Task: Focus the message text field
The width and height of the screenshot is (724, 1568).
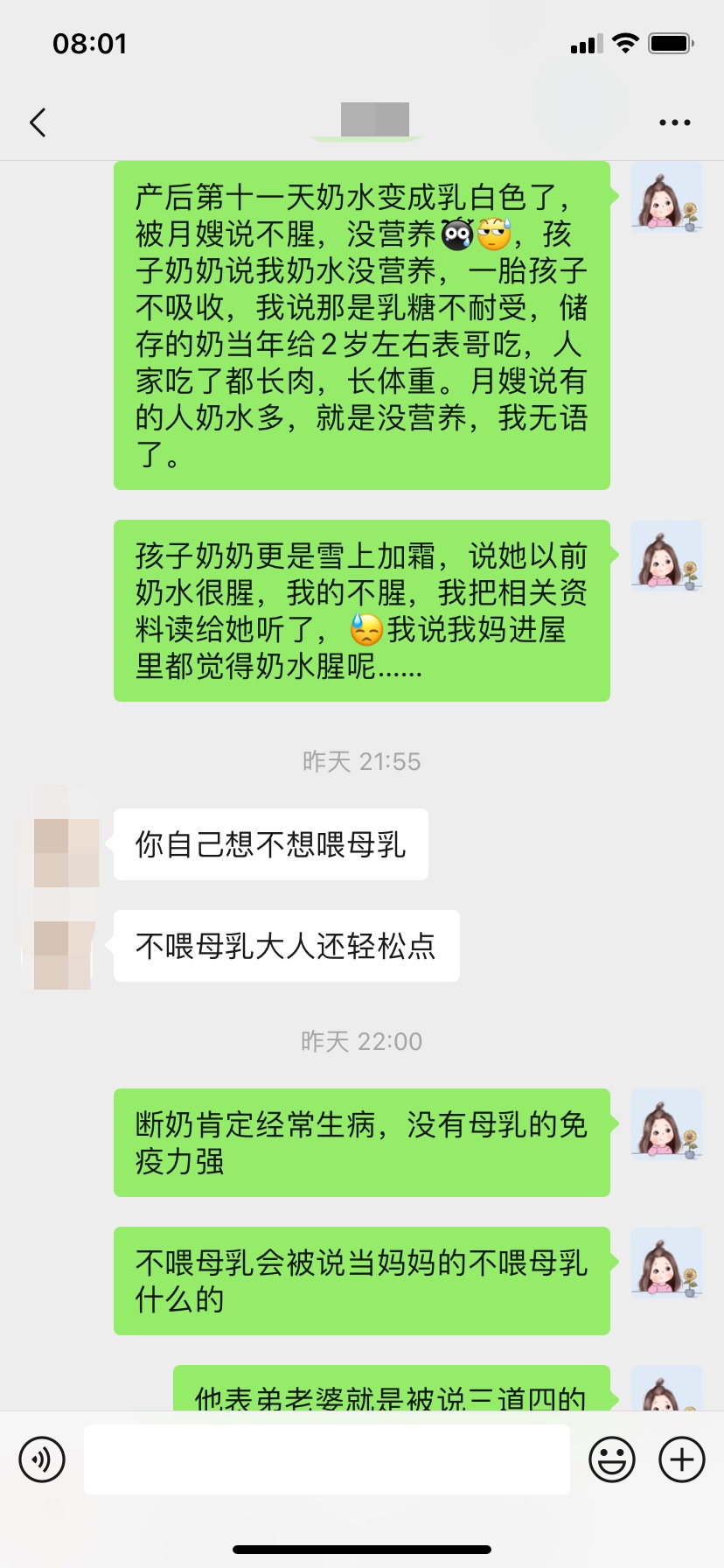Action: pos(326,1459)
